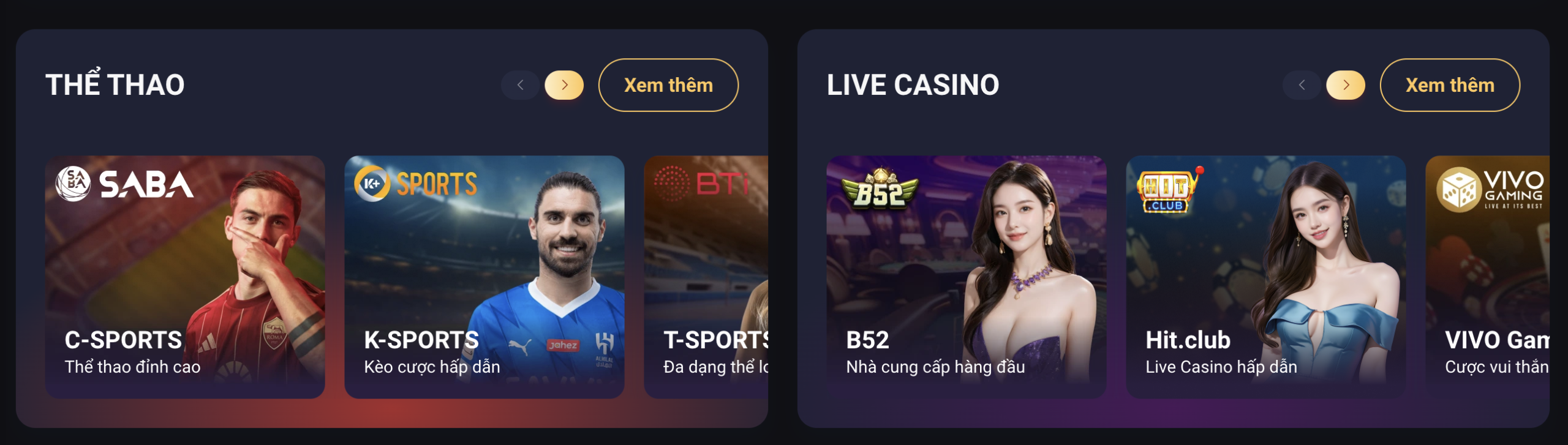Viewport: 1568px width, 445px height.
Task: Open the C-SPORTS Saba card
Action: click(x=184, y=277)
